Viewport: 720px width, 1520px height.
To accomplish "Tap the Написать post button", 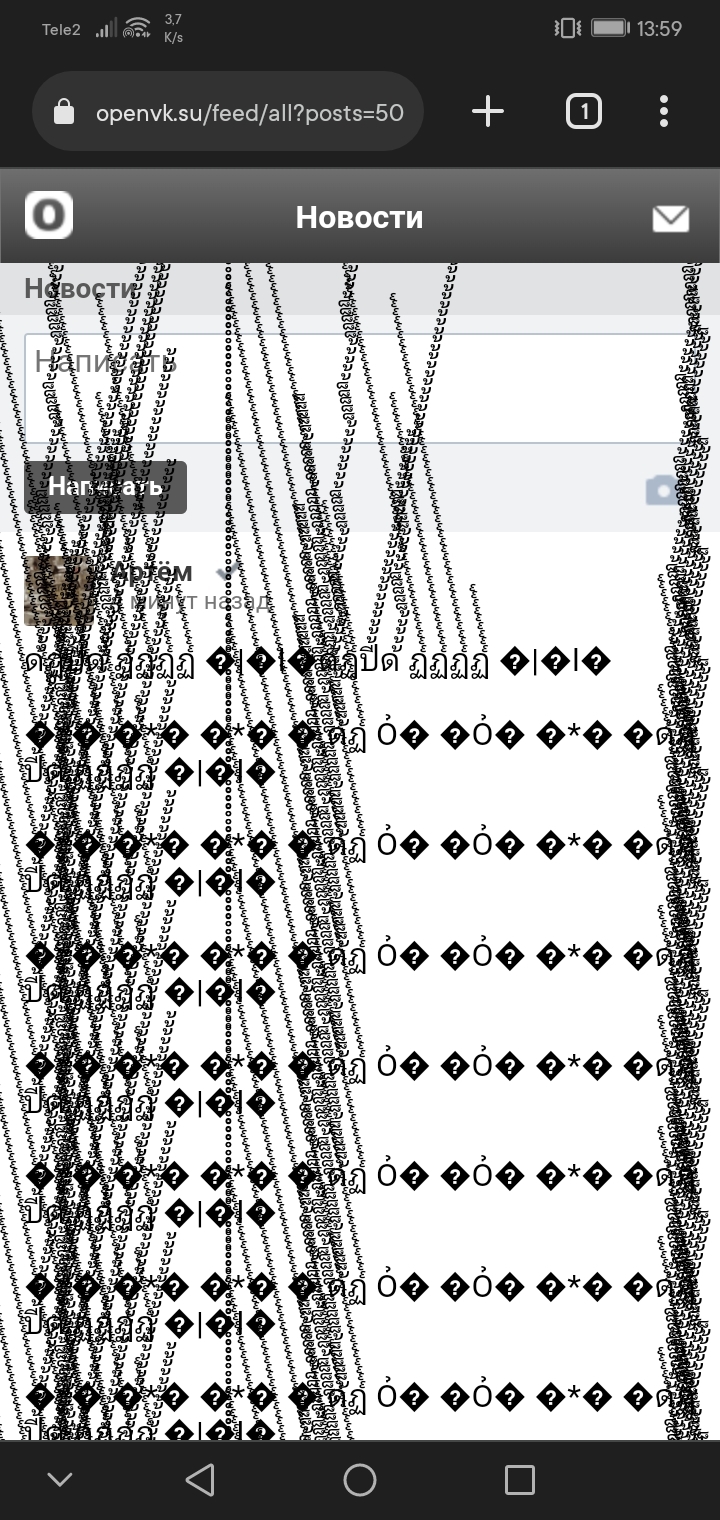I will [106, 487].
